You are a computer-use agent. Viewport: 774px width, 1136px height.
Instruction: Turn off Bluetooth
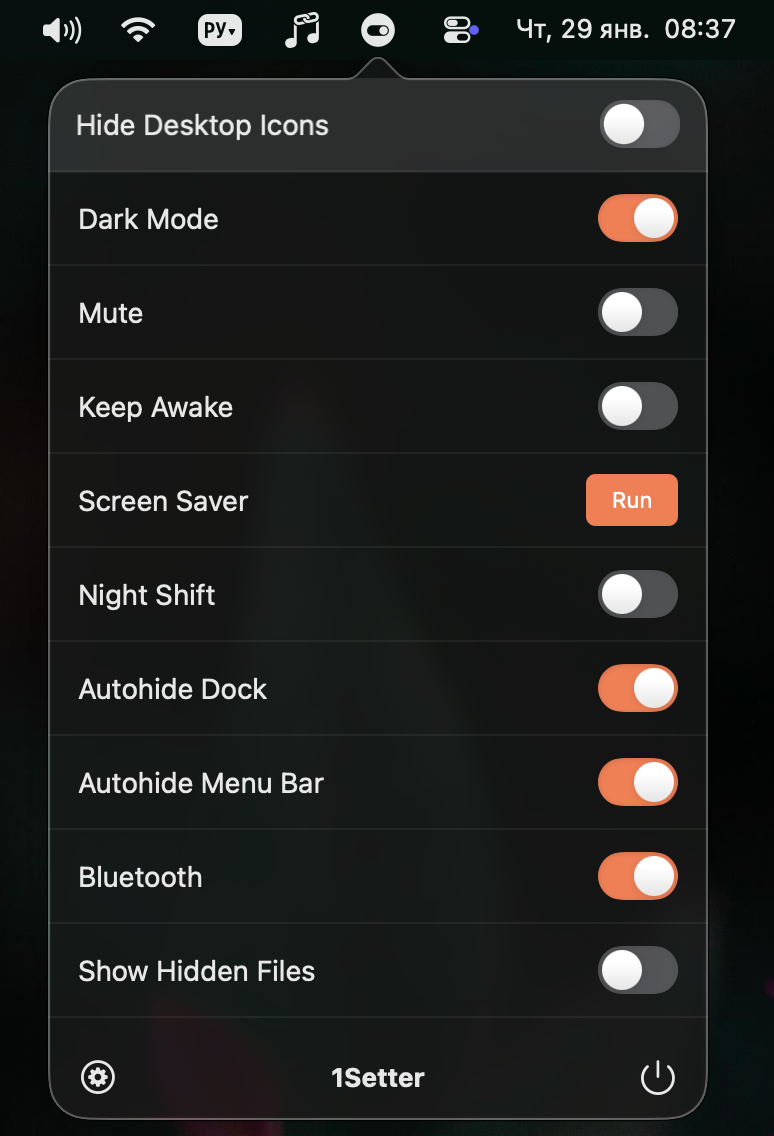point(638,877)
